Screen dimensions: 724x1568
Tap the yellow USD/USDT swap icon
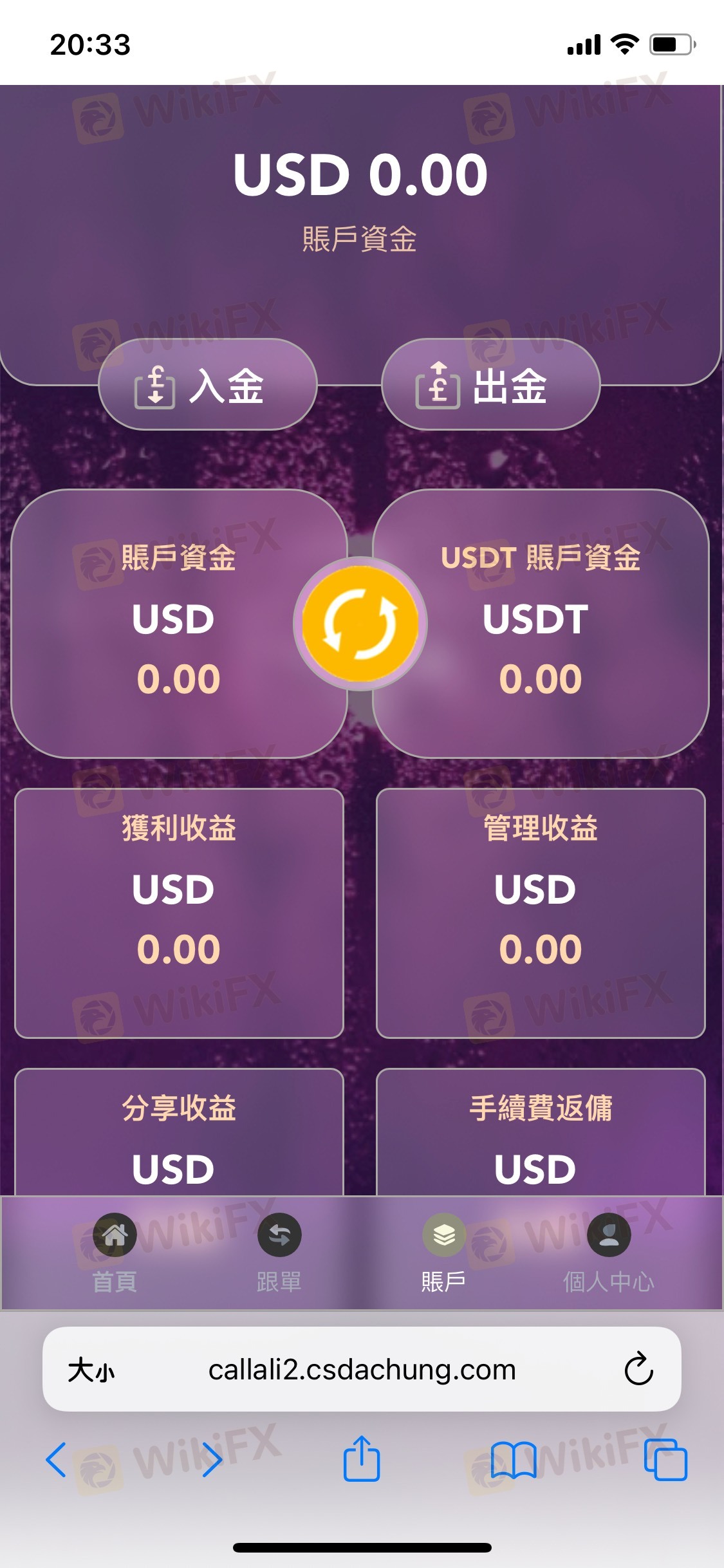click(360, 623)
